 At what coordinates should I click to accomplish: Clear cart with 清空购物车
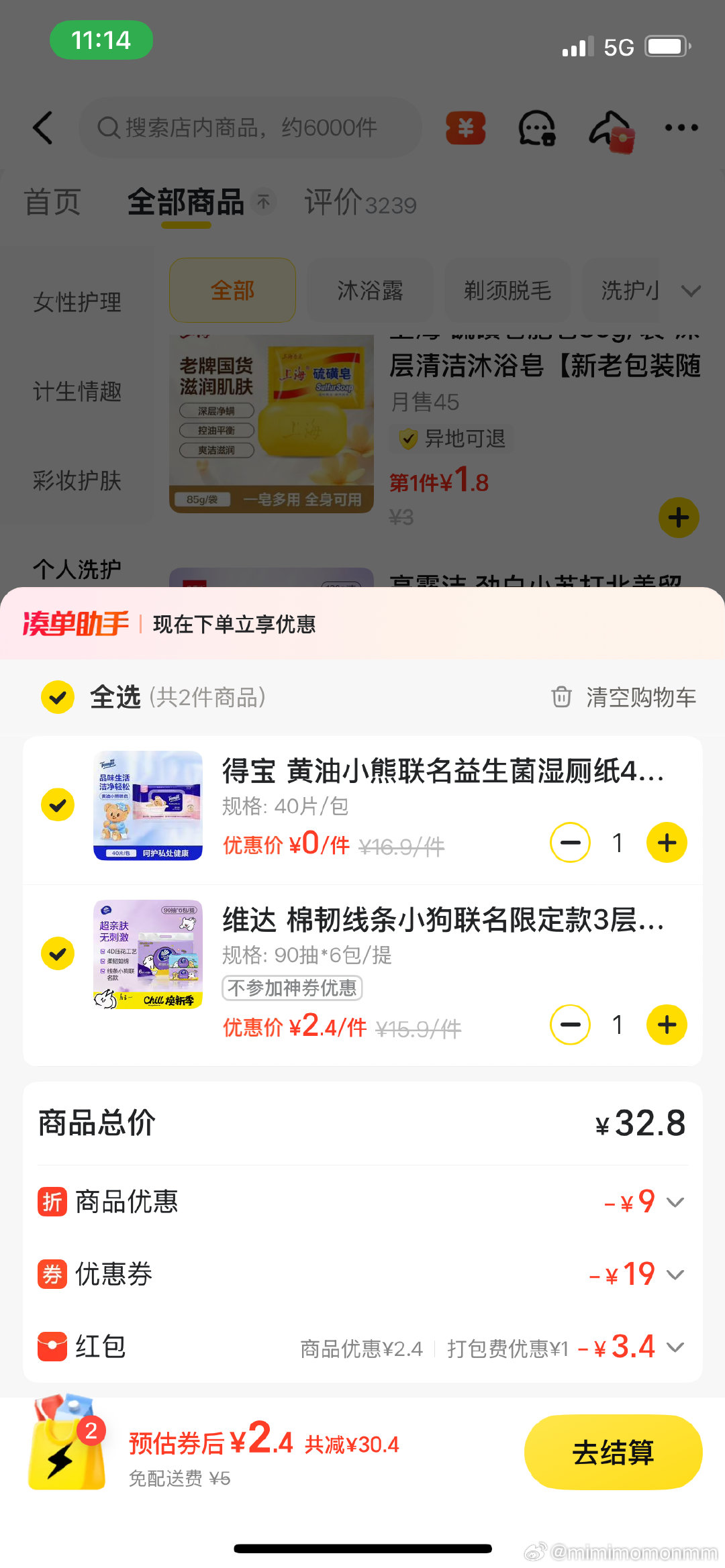[x=624, y=697]
